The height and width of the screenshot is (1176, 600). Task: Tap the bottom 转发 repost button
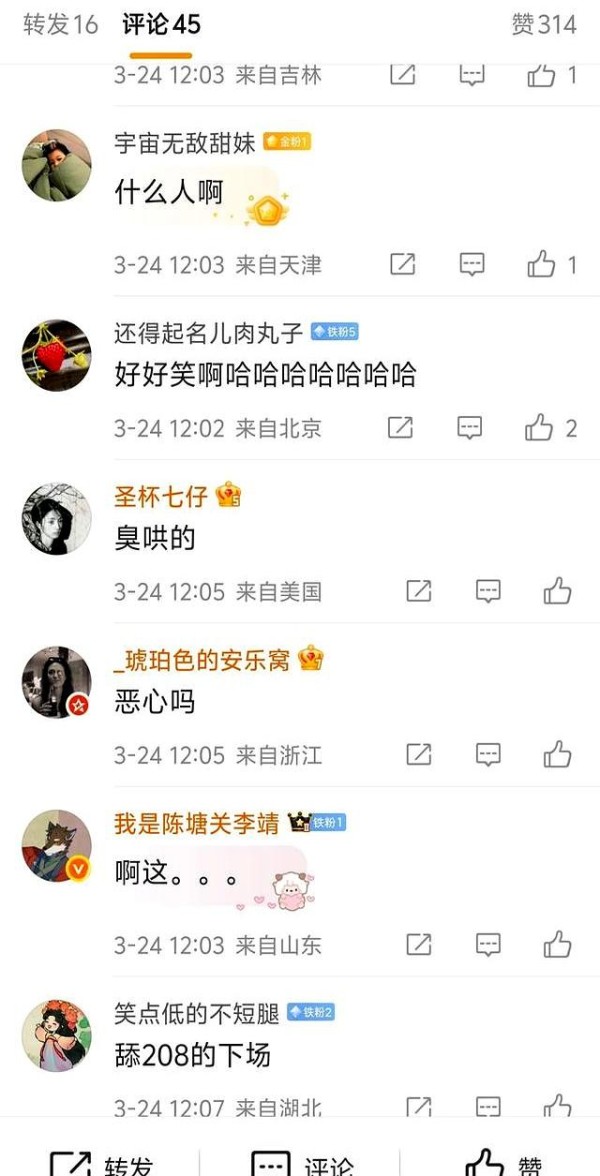click(x=100, y=1163)
